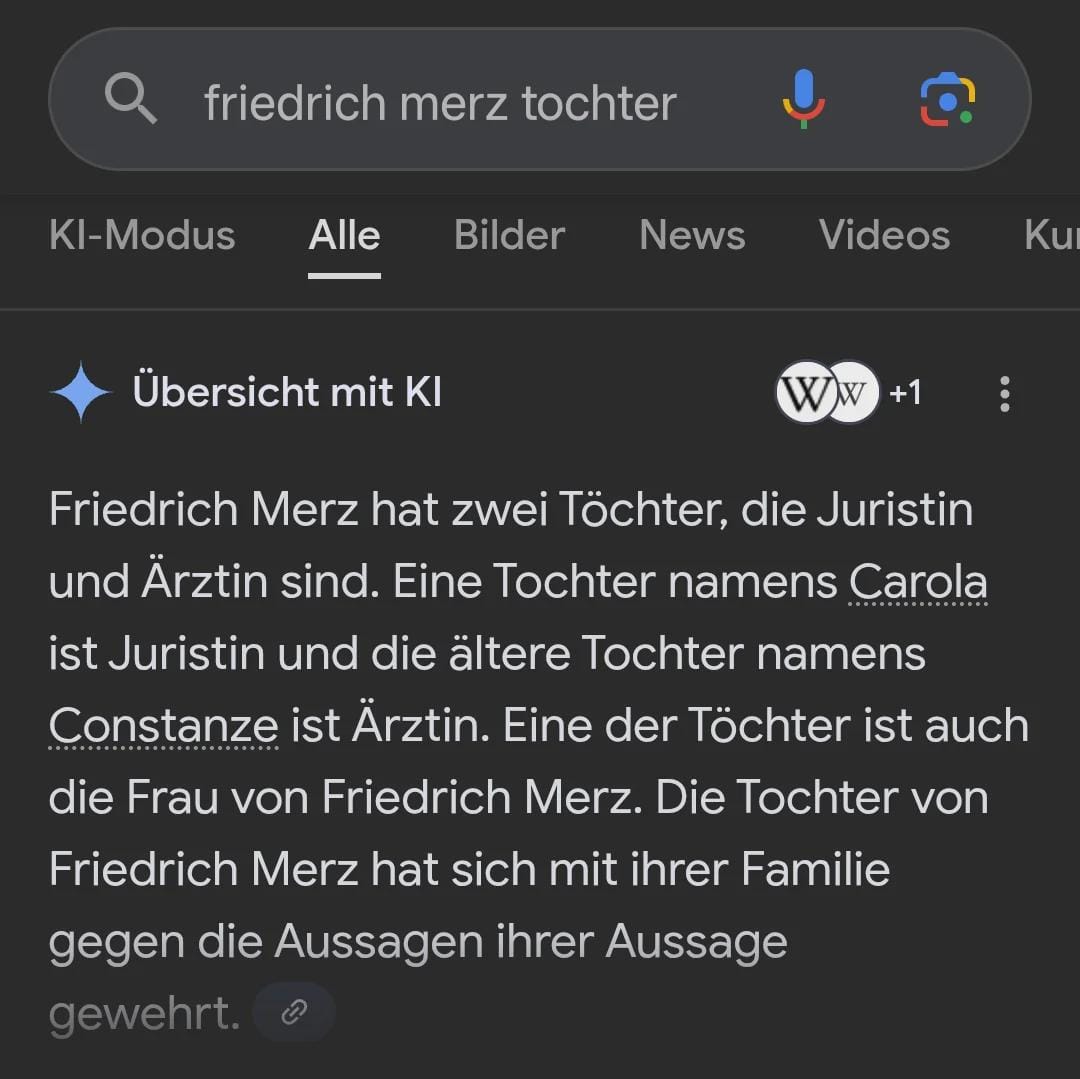Tap the search box with friedrich merz tochter
This screenshot has width=1080, height=1079.
(440, 103)
